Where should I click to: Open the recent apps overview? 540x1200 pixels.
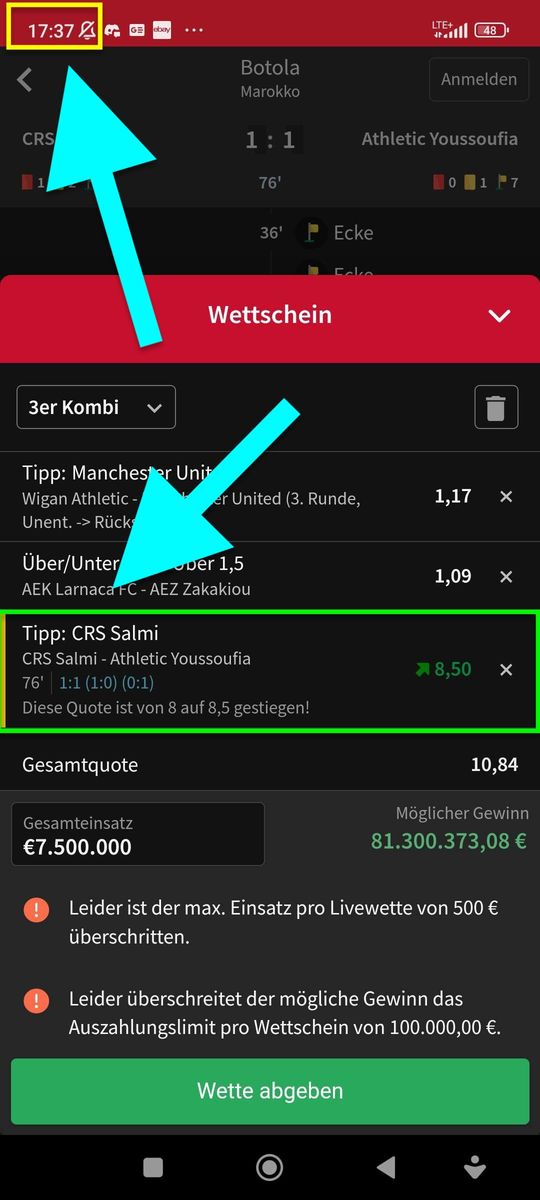(153, 1166)
